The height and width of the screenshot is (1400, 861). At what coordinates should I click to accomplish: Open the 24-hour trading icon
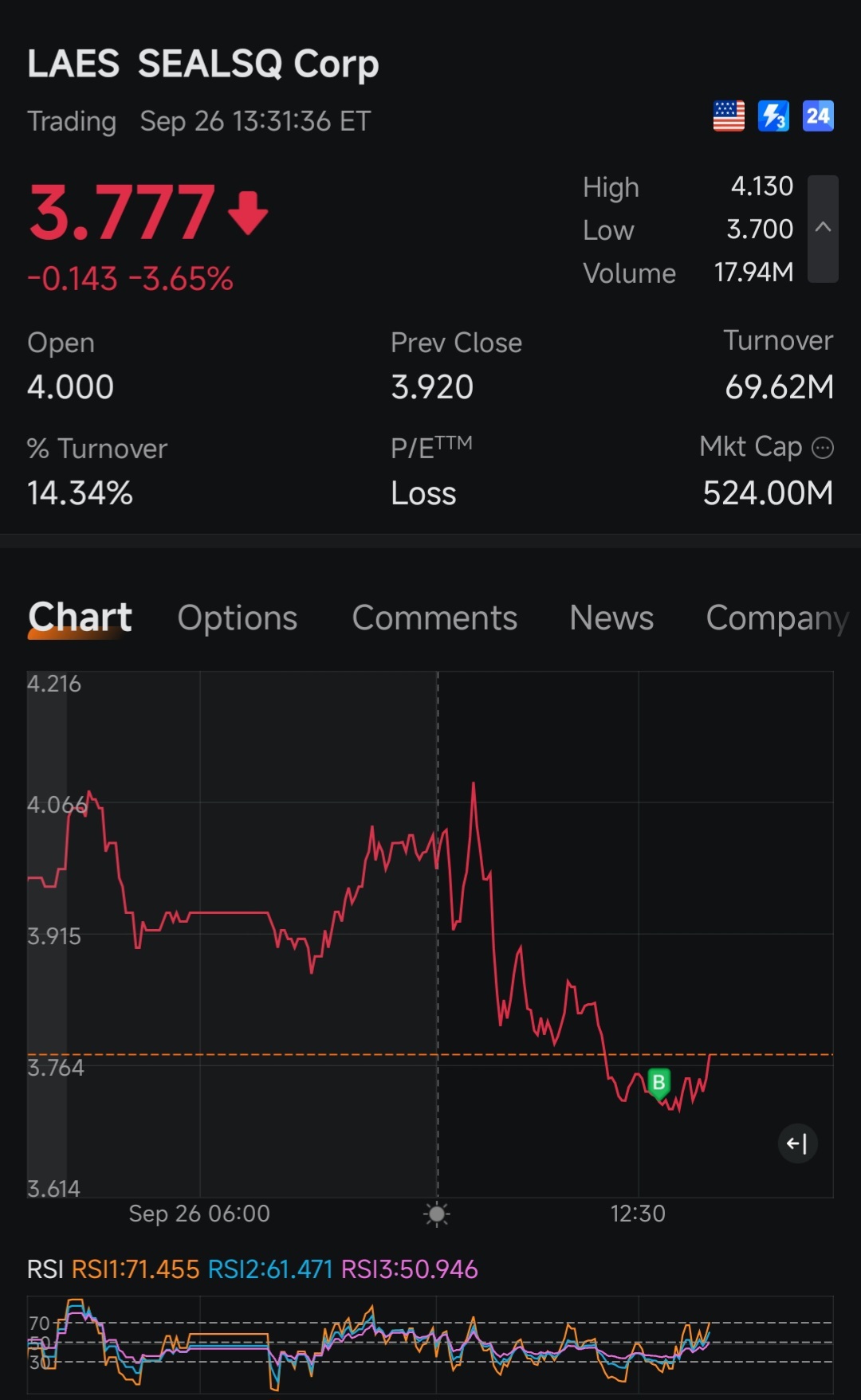pyautogui.click(x=817, y=116)
